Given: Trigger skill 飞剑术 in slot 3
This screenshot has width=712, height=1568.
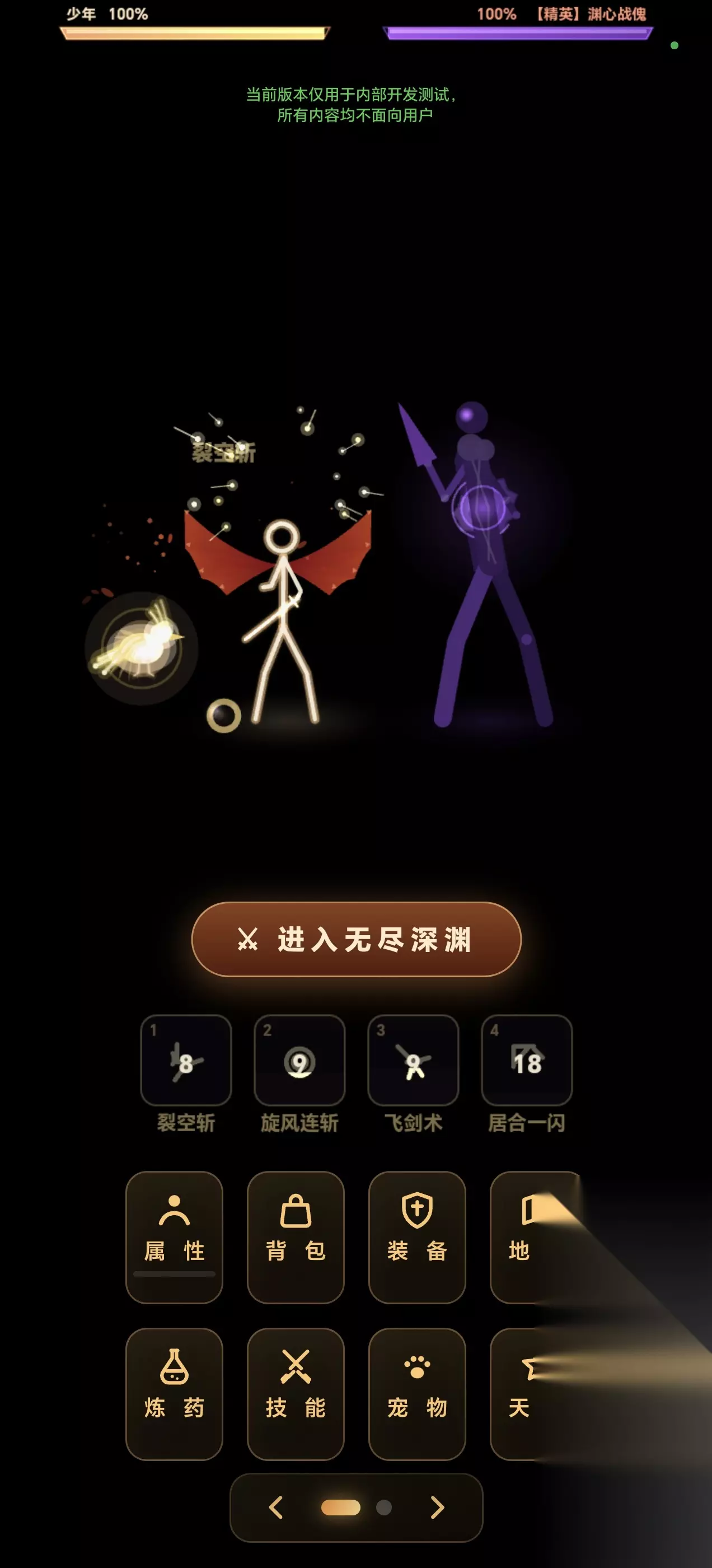Looking at the screenshot, I should pyautogui.click(x=413, y=1060).
